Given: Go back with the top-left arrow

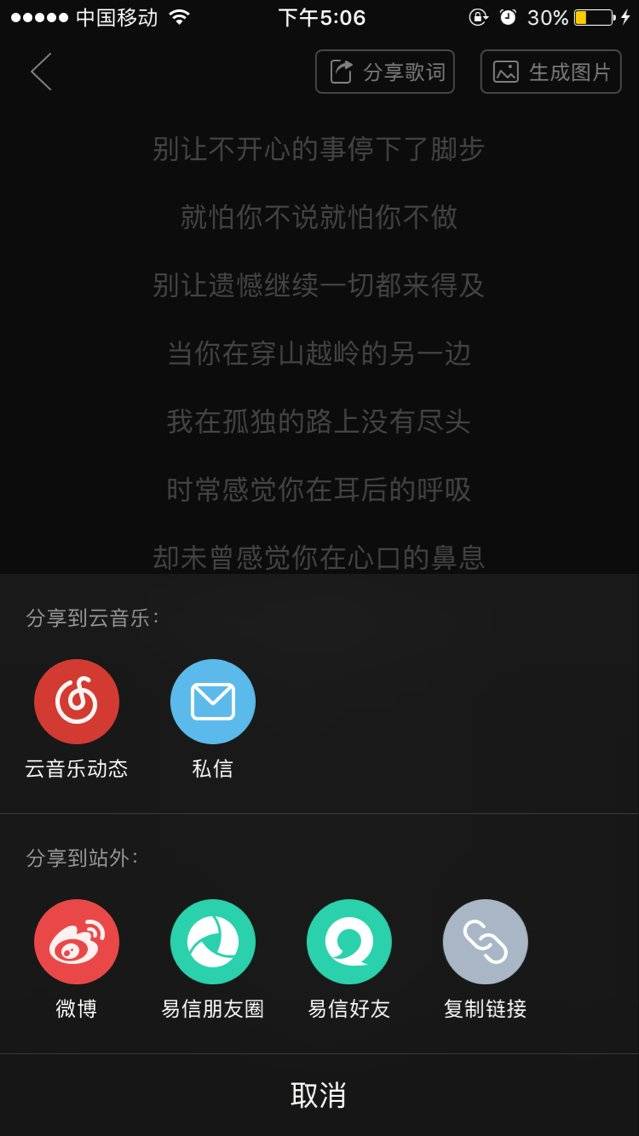Looking at the screenshot, I should [41, 72].
